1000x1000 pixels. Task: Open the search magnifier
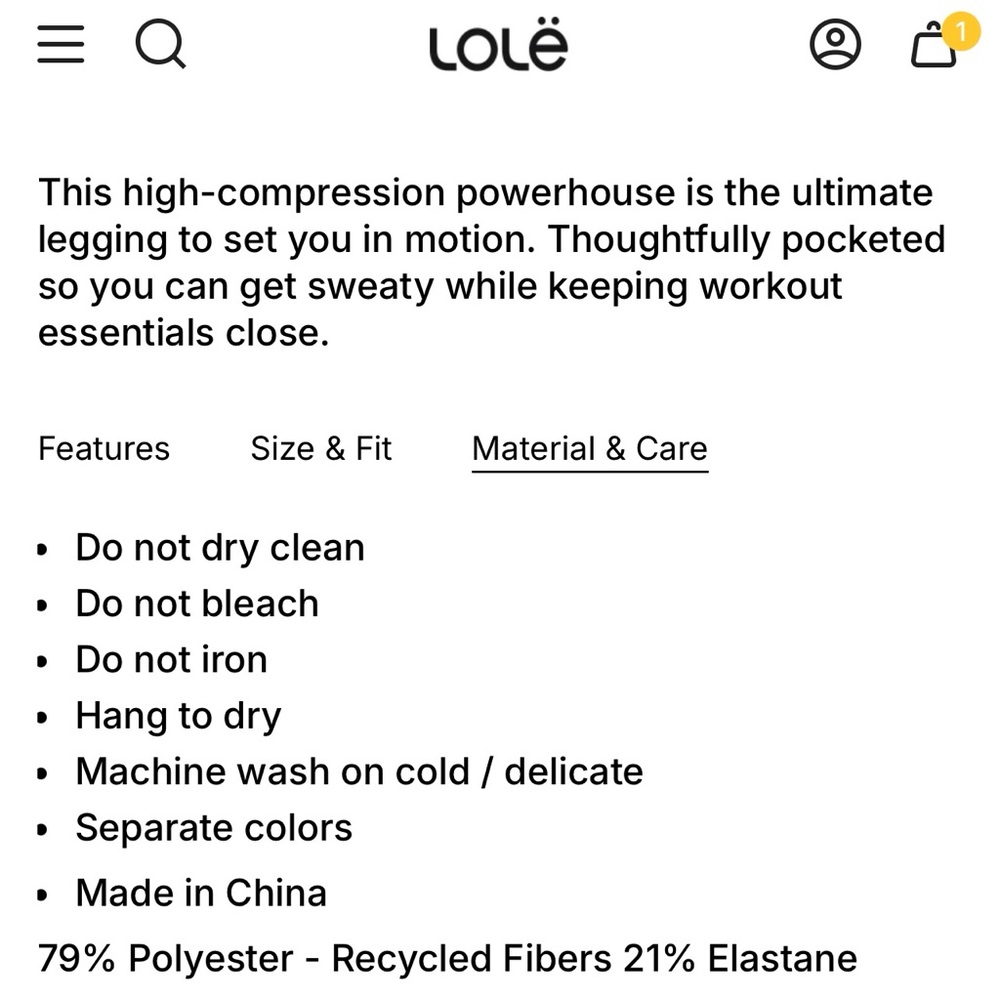[160, 45]
